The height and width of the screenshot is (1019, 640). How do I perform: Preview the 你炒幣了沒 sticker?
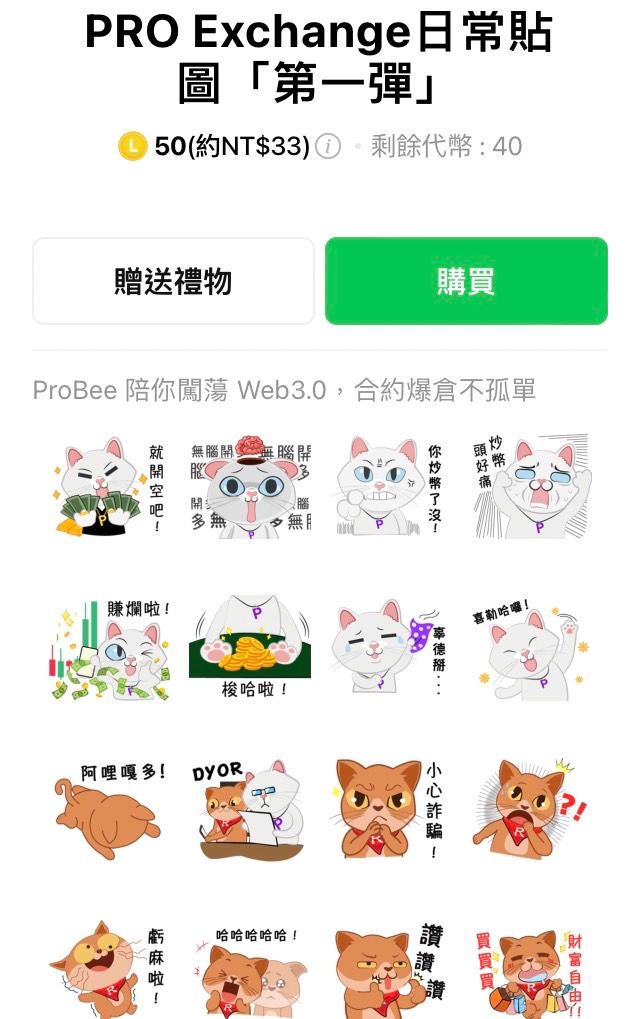tap(390, 487)
